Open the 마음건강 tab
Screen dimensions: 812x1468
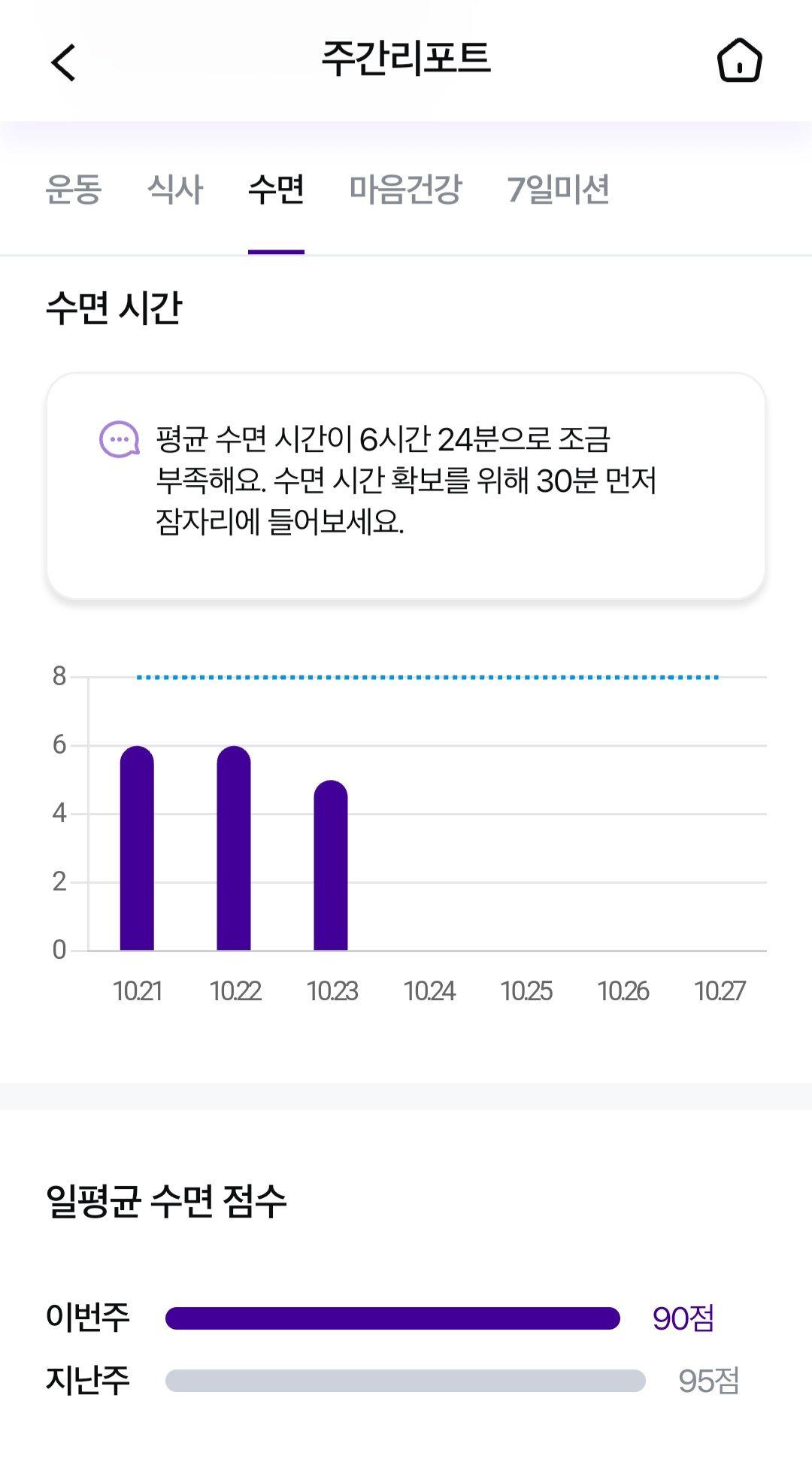point(405,190)
